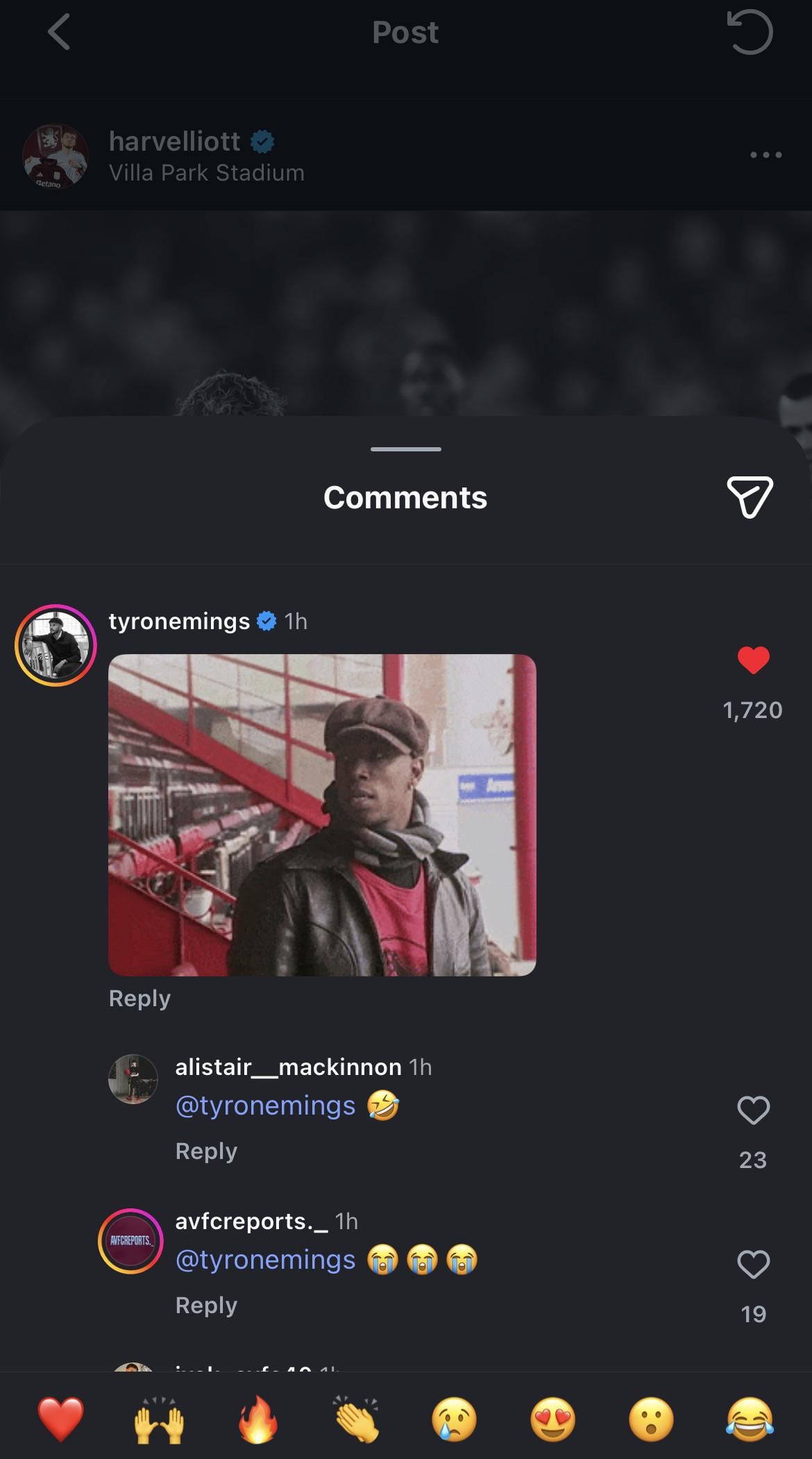This screenshot has height=1459, width=812.
Task: Share the post via the send icon
Action: pyautogui.click(x=750, y=497)
